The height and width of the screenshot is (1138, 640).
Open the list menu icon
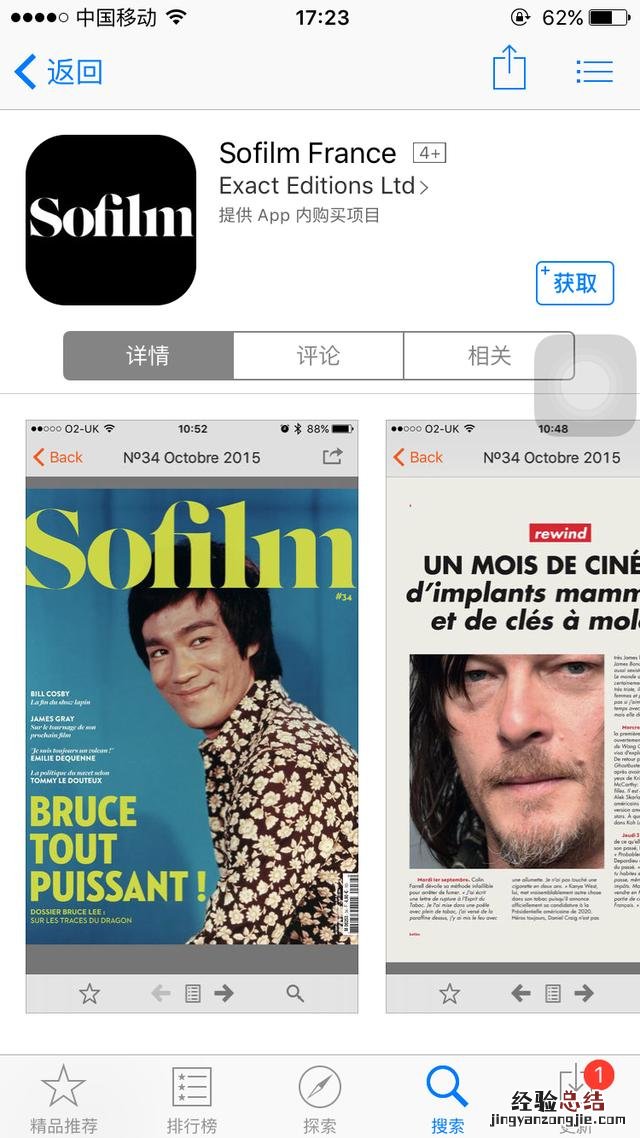click(594, 71)
